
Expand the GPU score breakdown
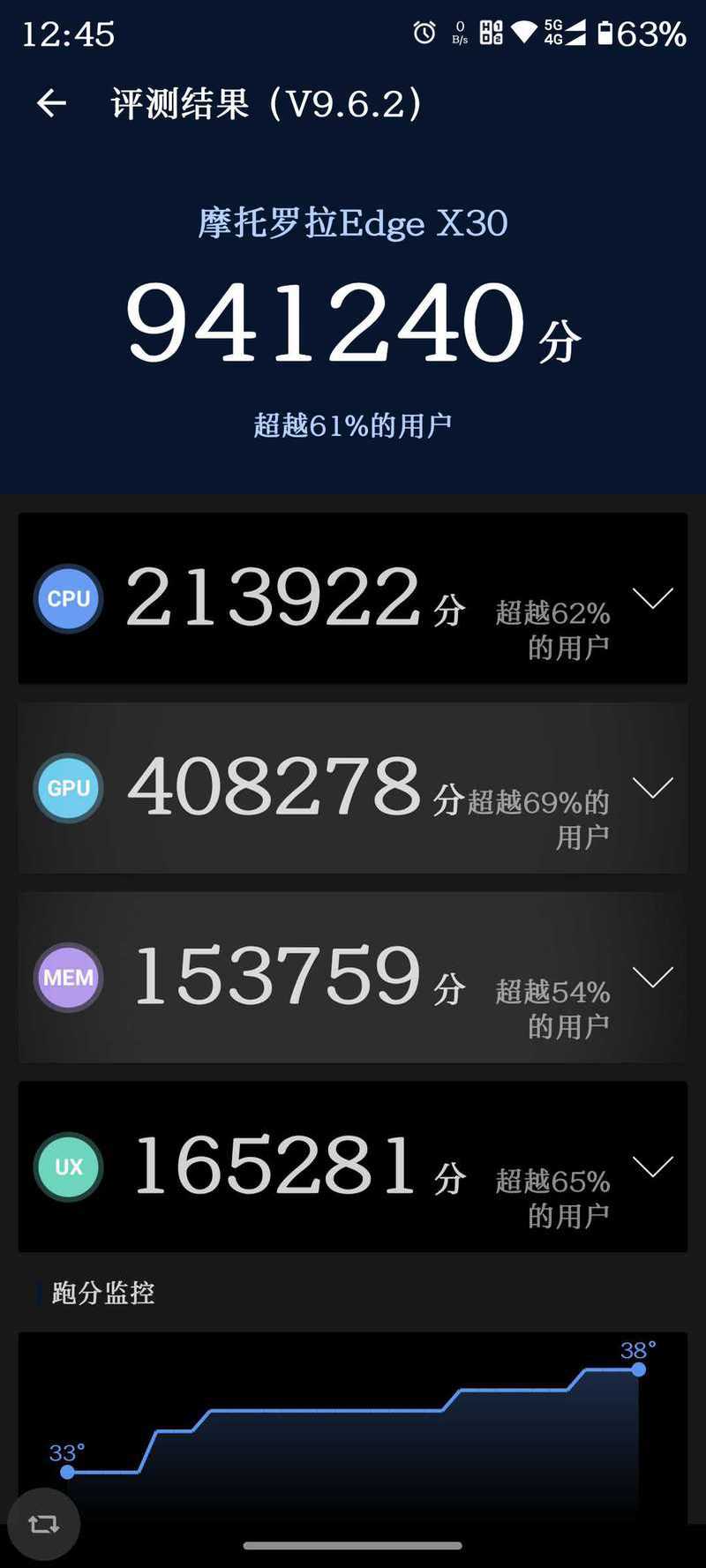(653, 788)
